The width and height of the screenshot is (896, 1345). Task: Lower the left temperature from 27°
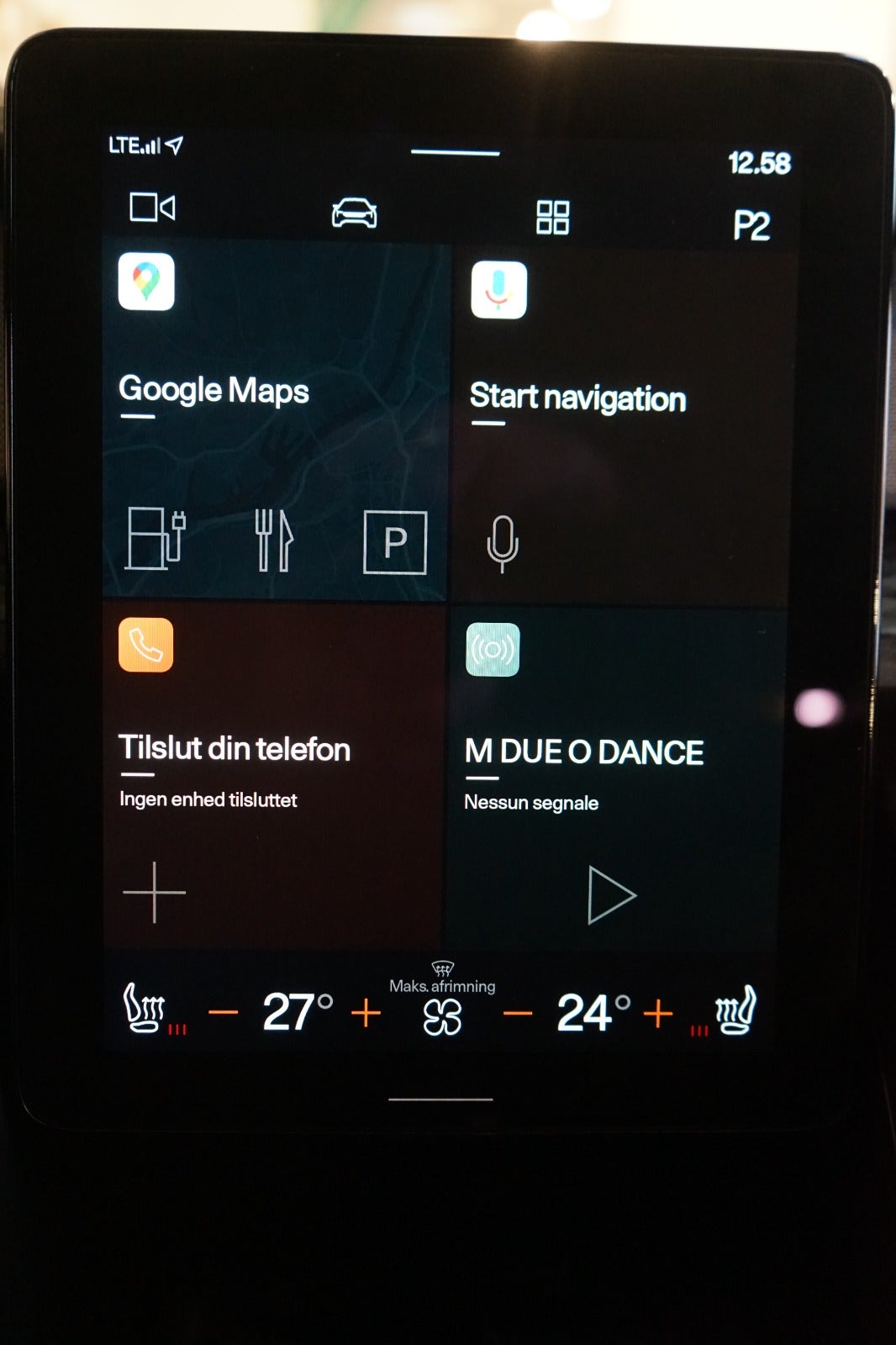[223, 1012]
